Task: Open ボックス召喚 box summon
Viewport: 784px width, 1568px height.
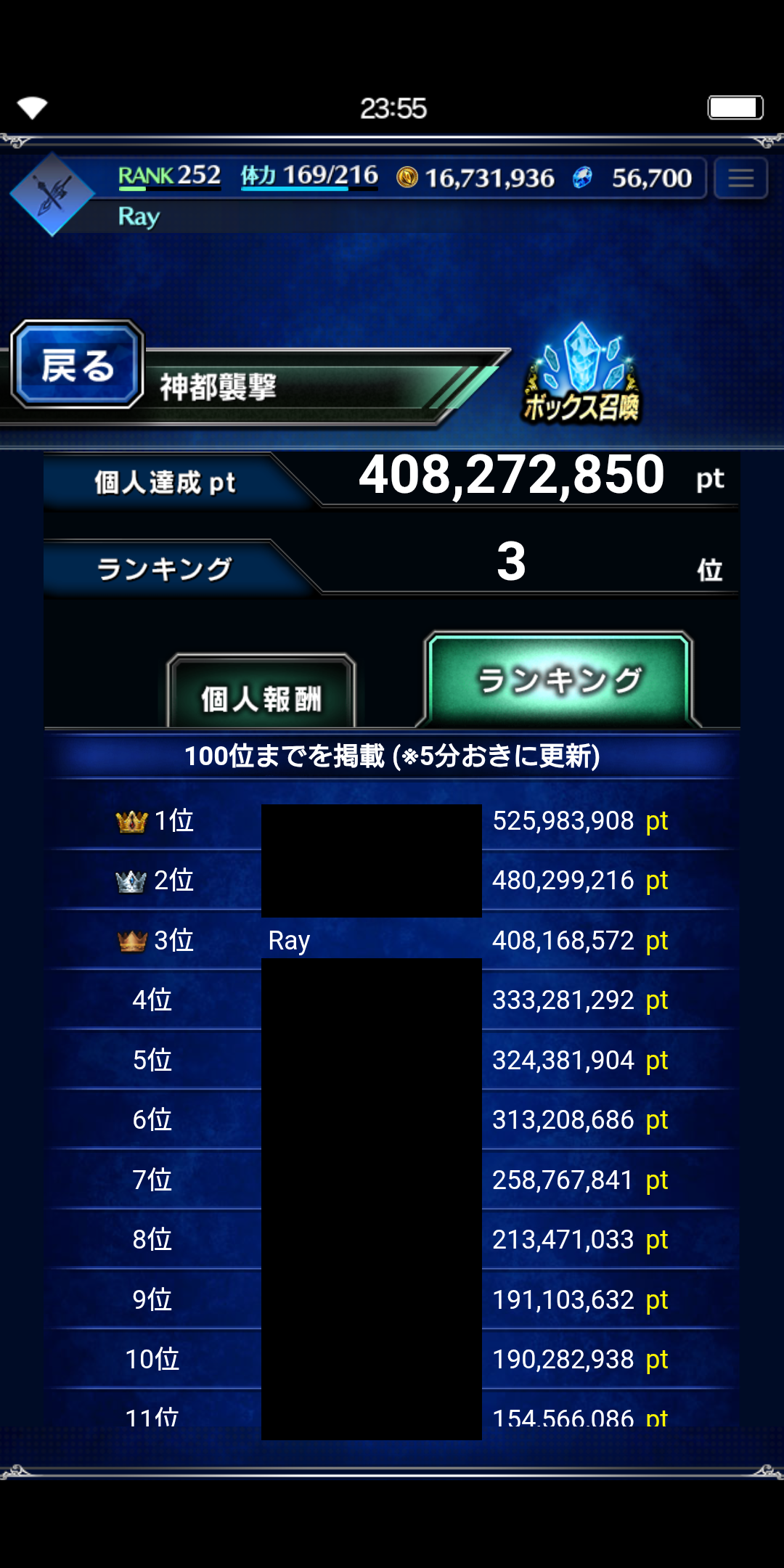Action: coord(581,375)
